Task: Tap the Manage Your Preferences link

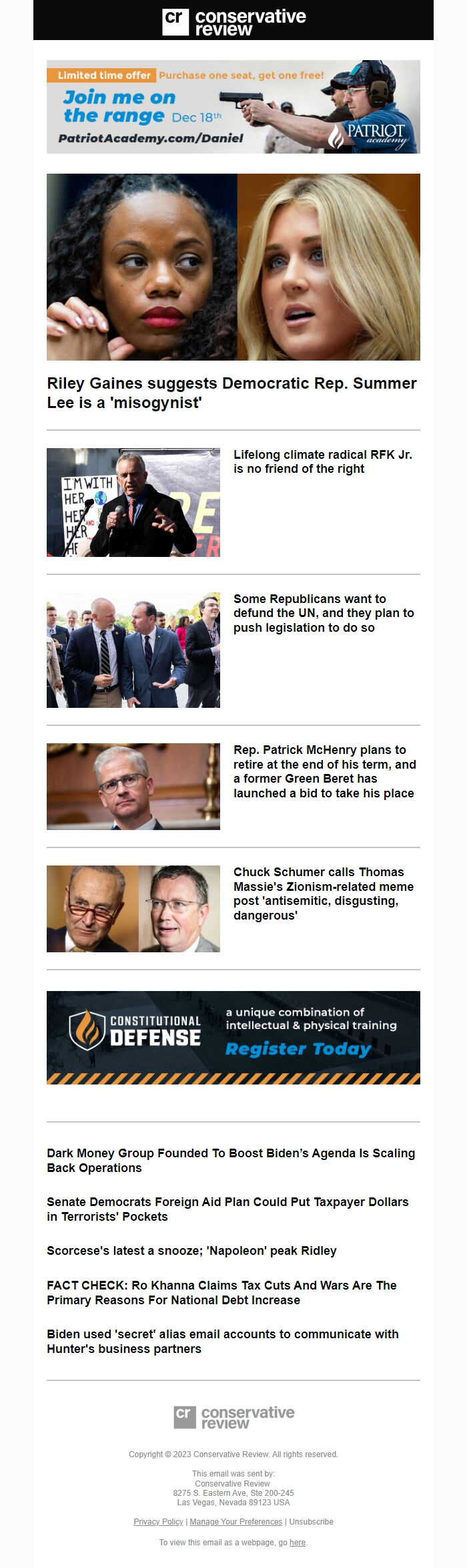Action: pos(236,1521)
